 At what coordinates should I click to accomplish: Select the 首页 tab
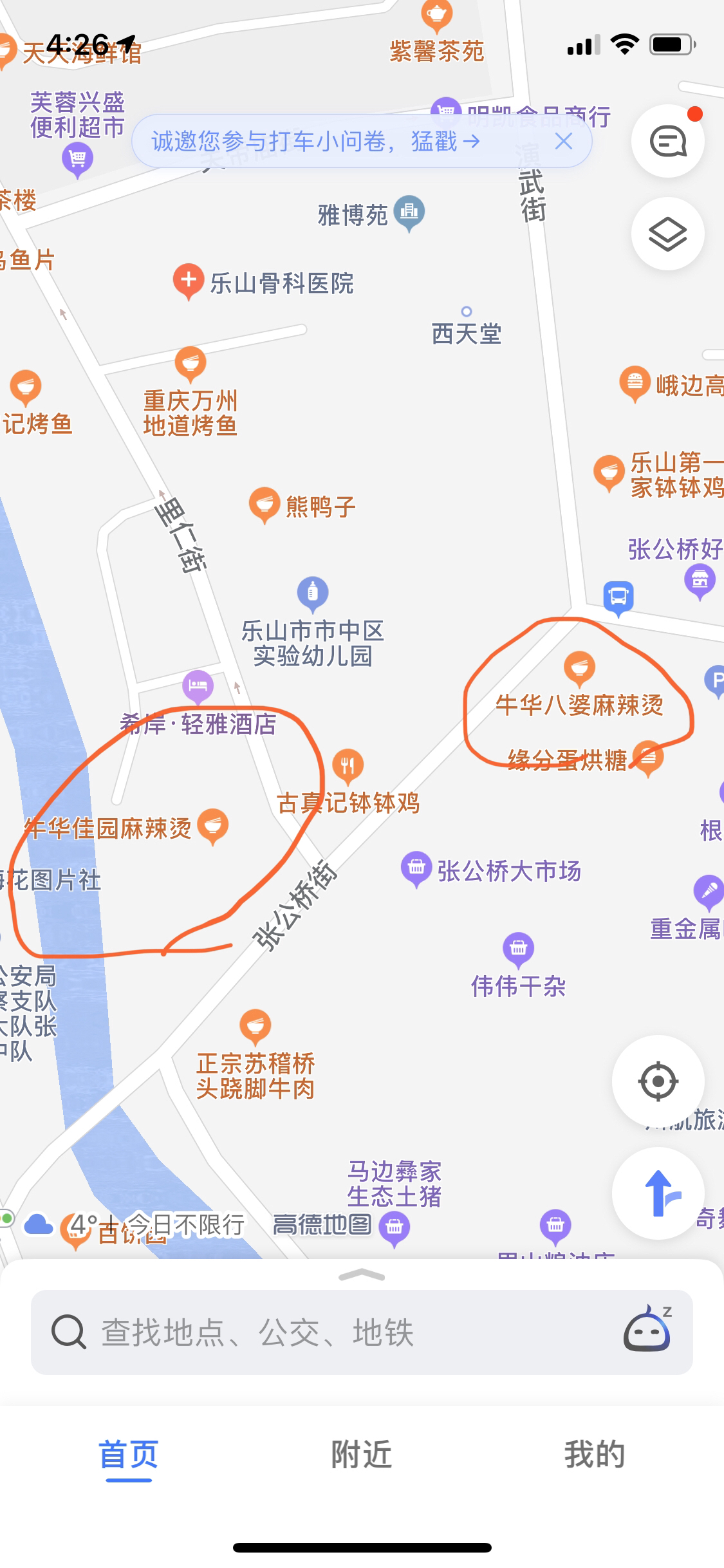coord(129,1455)
